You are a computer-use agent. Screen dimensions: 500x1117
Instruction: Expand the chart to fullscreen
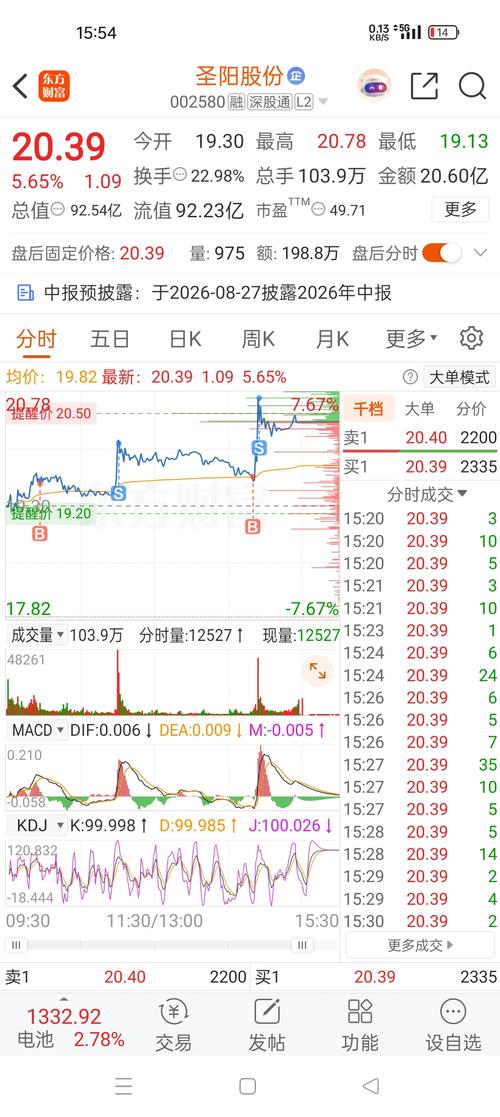coord(318,671)
